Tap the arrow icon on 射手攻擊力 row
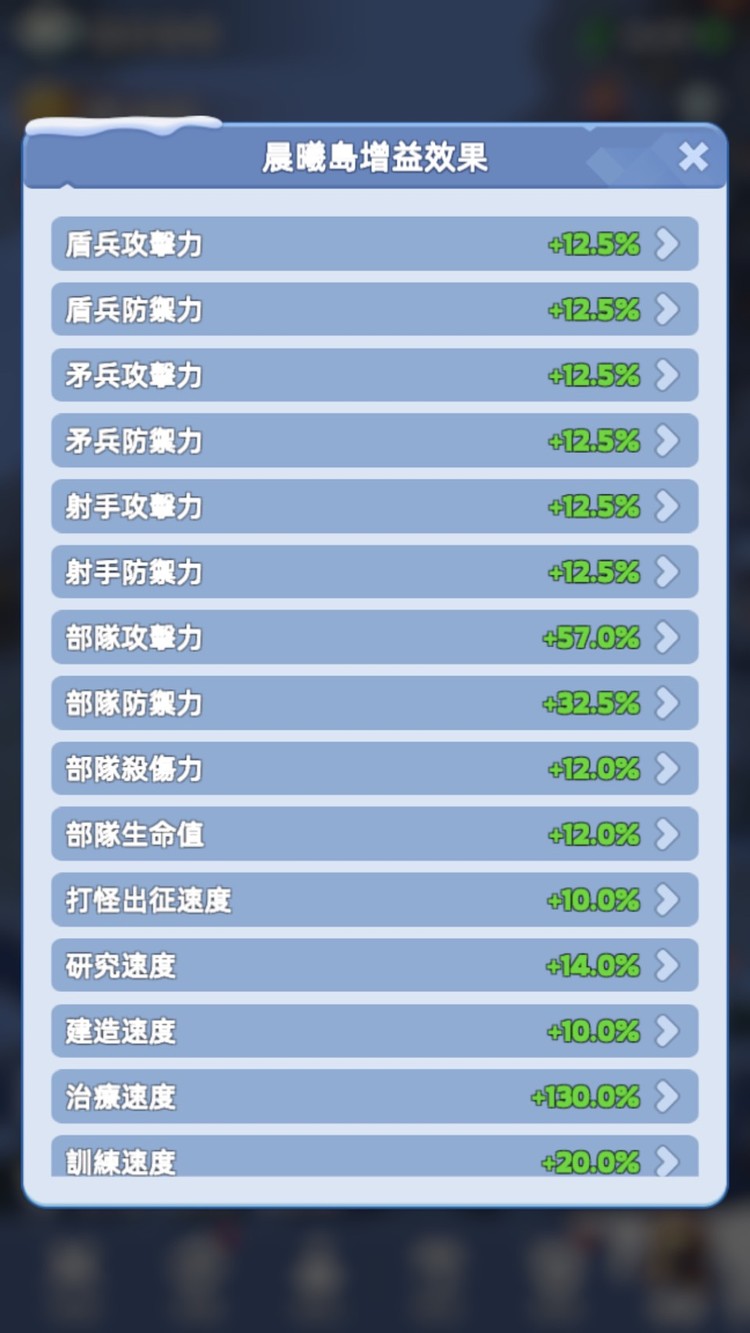The height and width of the screenshot is (1333, 750). [x=668, y=507]
